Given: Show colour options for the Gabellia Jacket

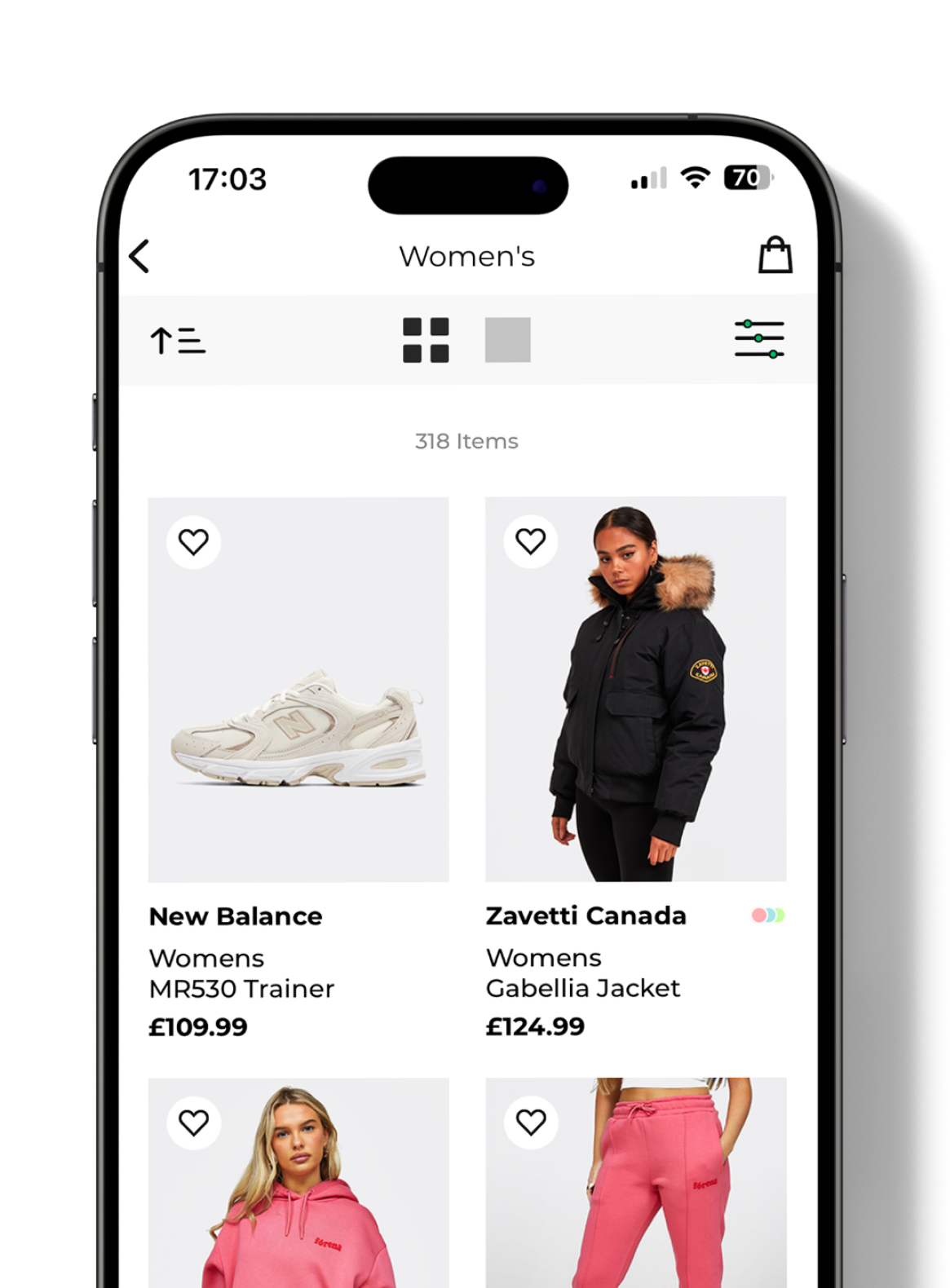Looking at the screenshot, I should point(767,915).
